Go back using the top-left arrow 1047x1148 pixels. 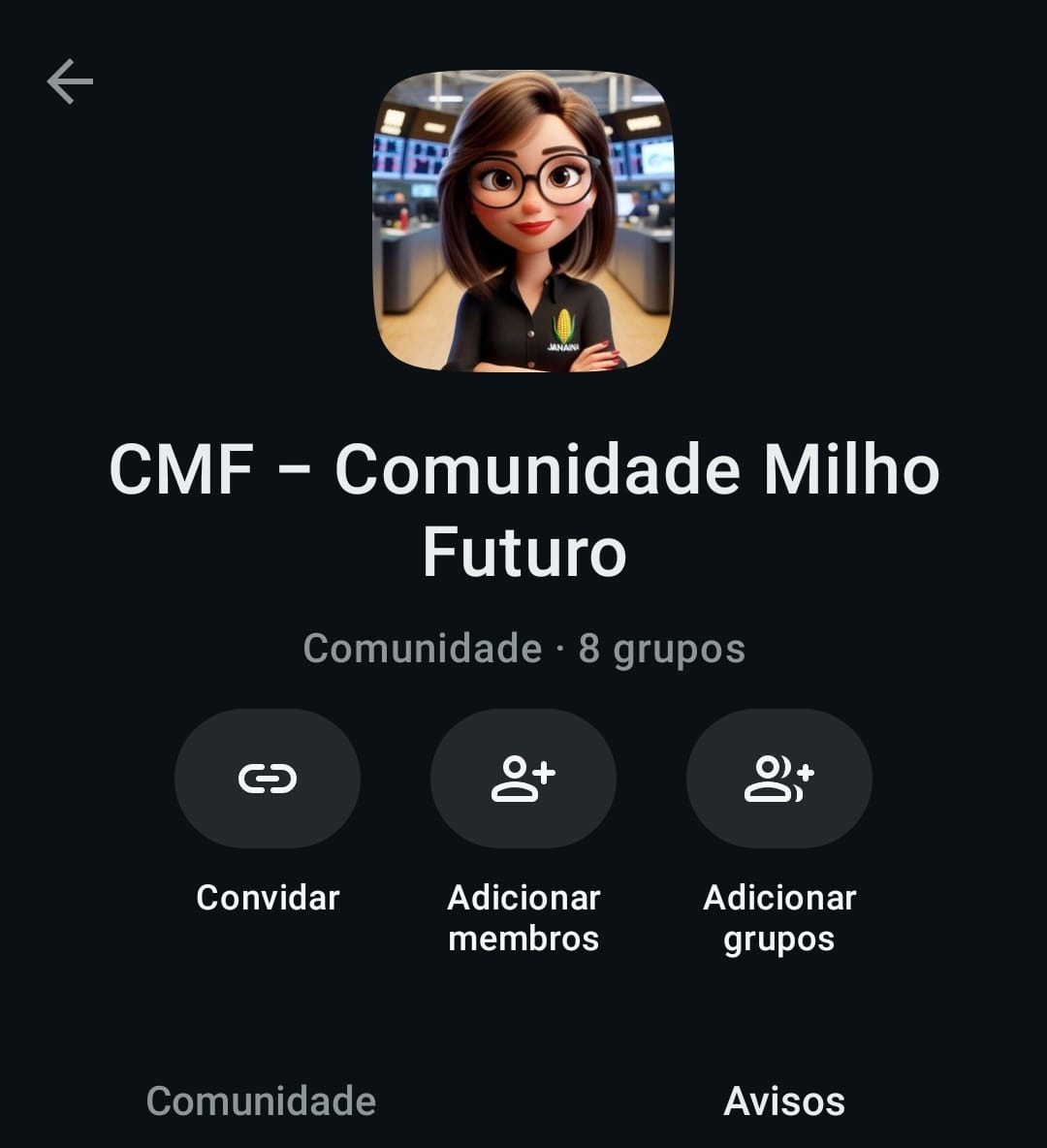click(71, 81)
